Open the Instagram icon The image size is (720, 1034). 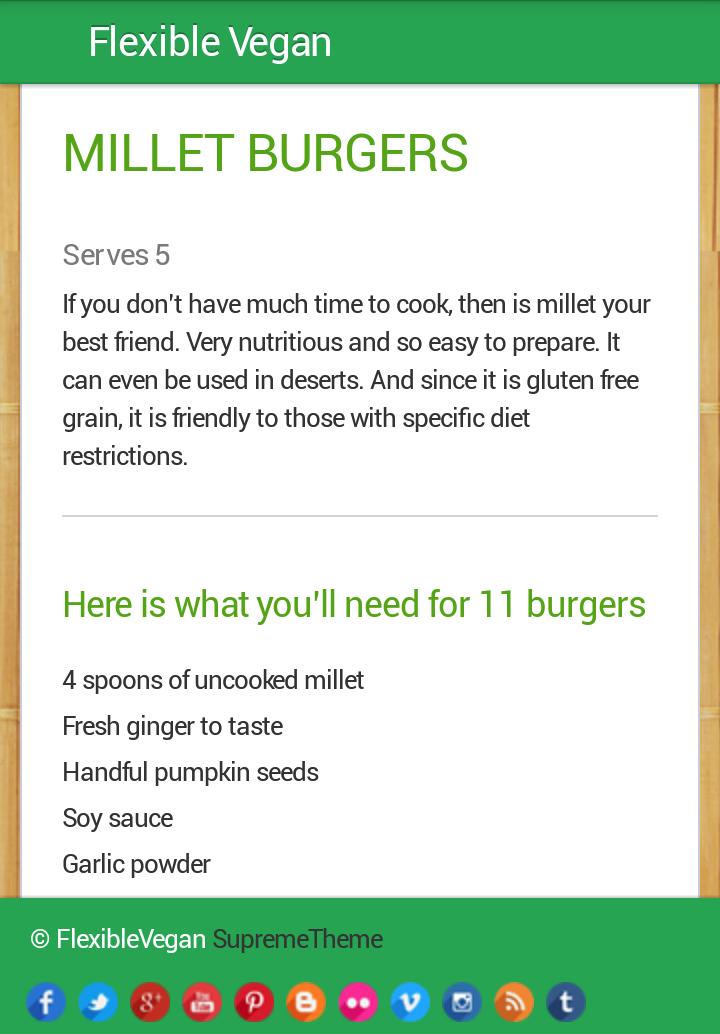click(x=462, y=1002)
